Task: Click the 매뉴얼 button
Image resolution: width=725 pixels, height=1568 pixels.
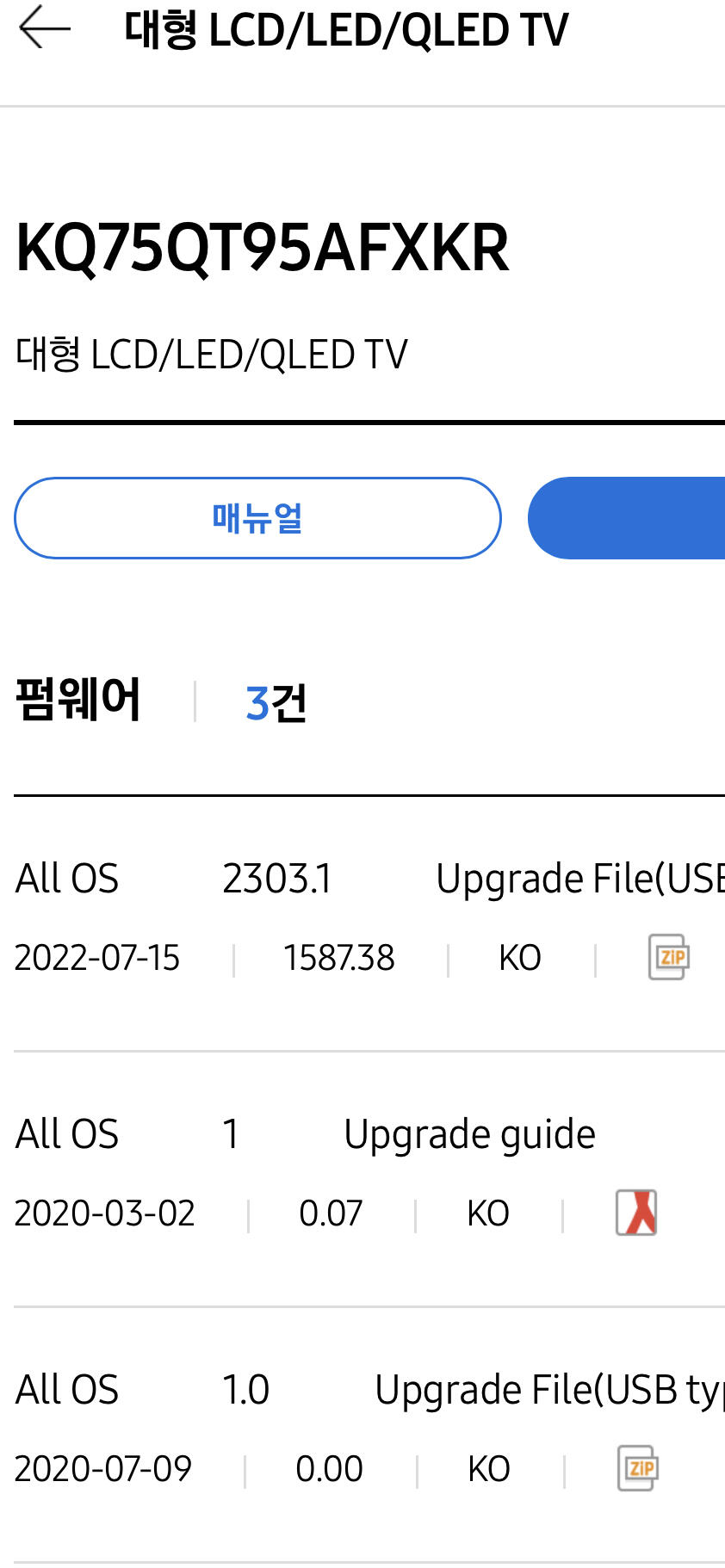Action: click(258, 517)
